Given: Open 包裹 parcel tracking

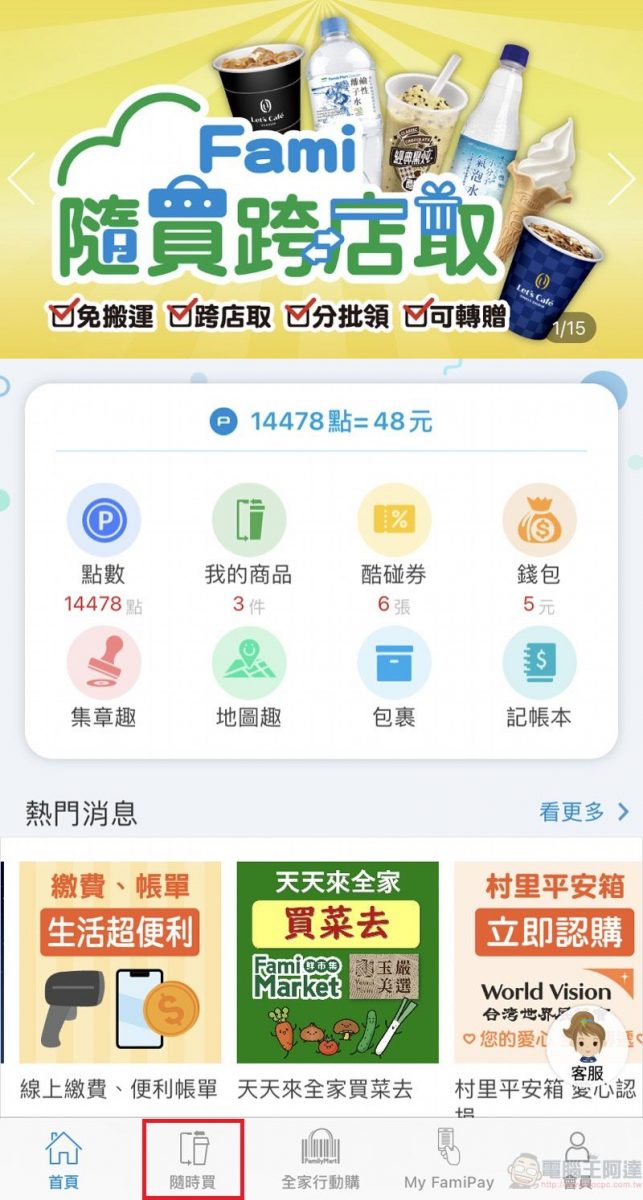Looking at the screenshot, I should point(393,665).
